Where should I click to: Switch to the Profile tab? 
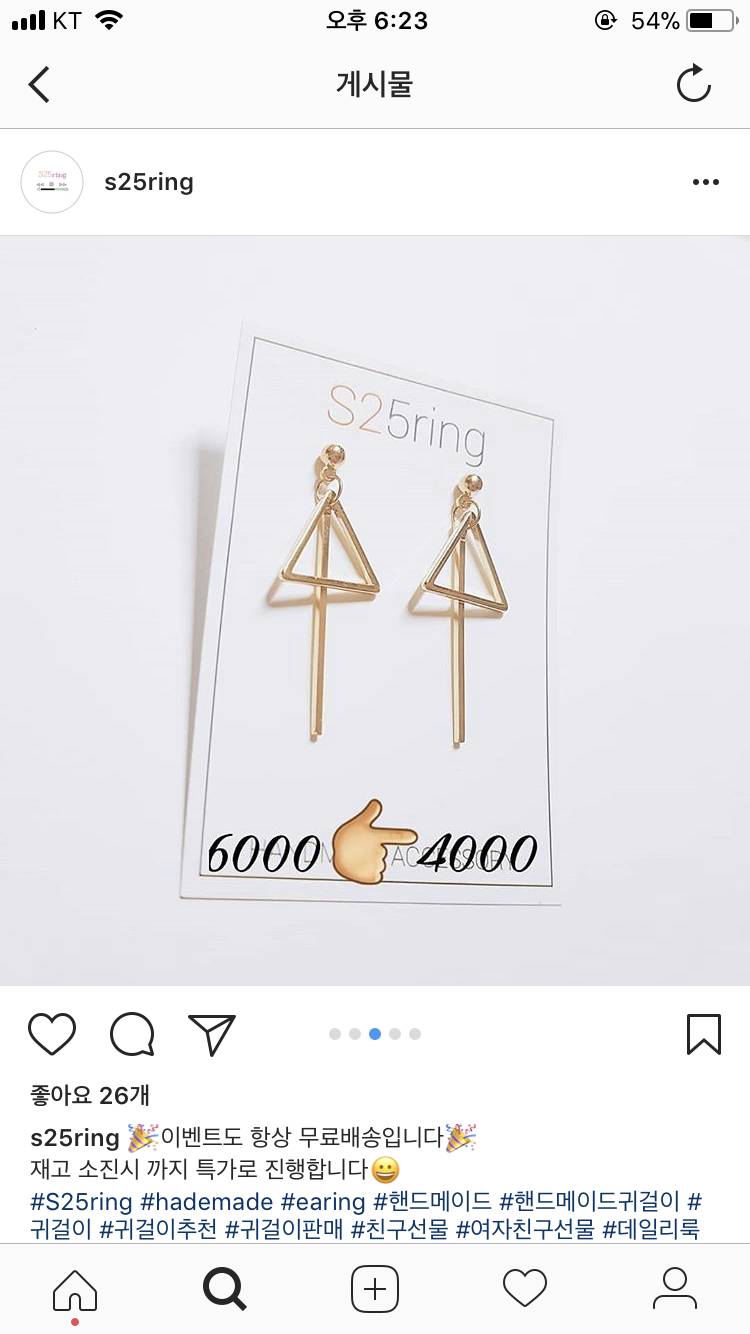coord(675,1289)
